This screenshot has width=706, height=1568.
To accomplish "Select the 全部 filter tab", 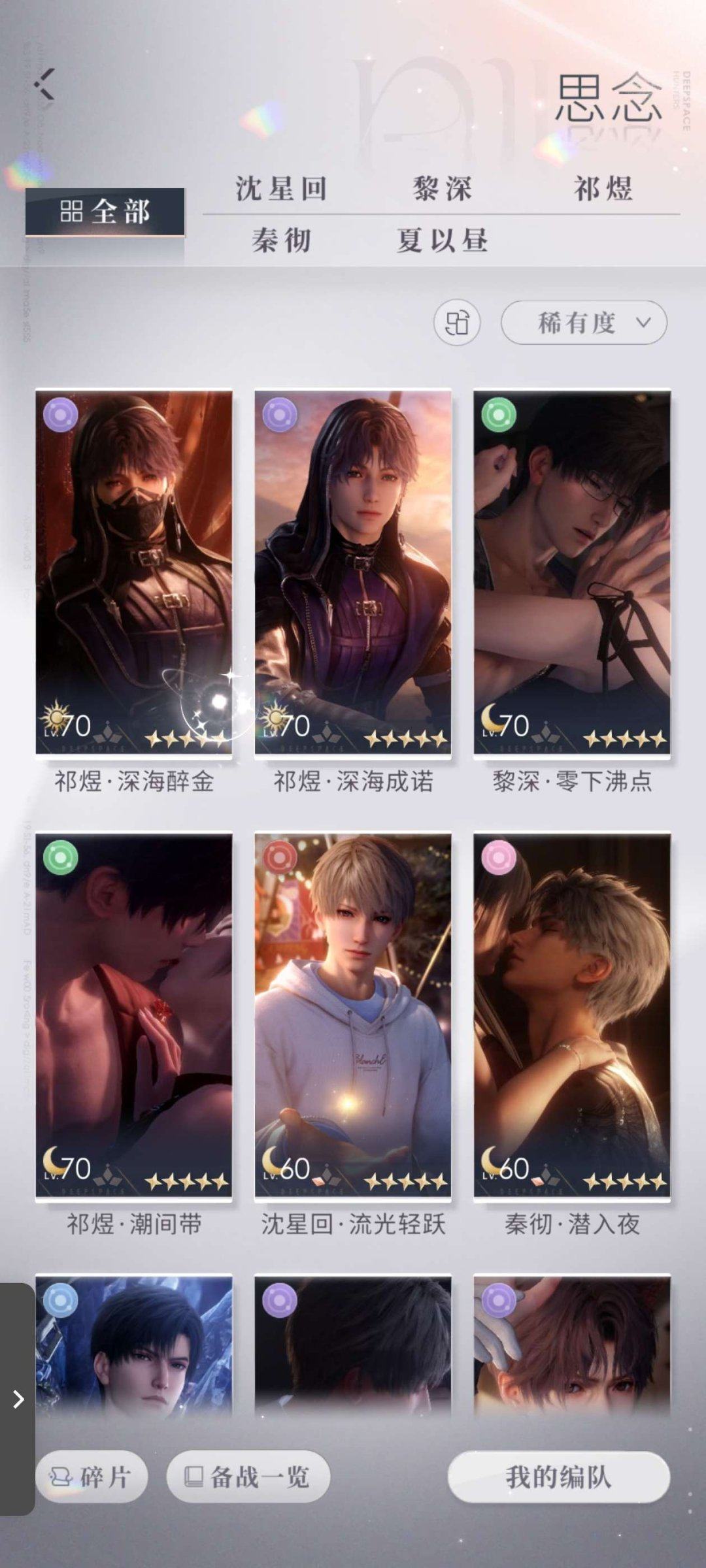I will (x=105, y=212).
